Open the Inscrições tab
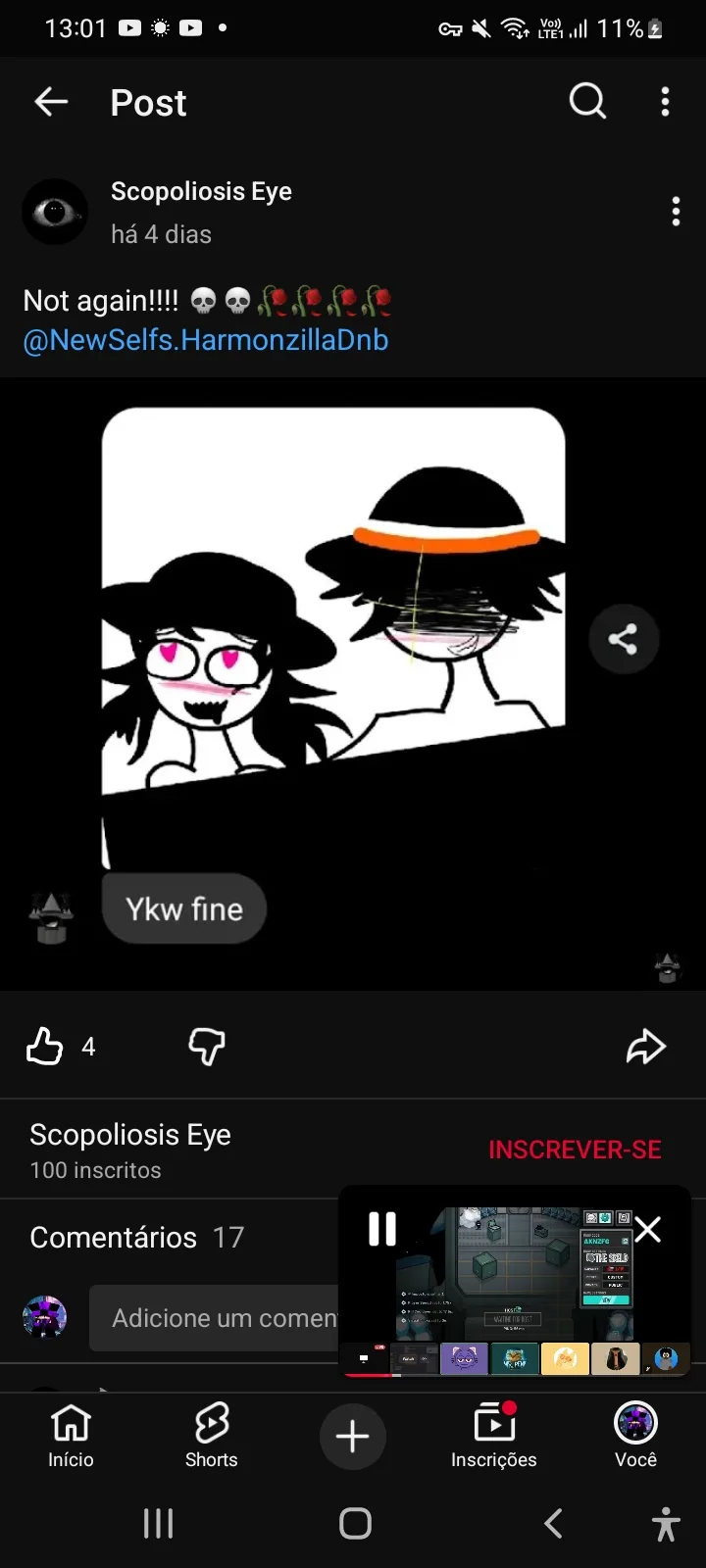 point(493,1436)
